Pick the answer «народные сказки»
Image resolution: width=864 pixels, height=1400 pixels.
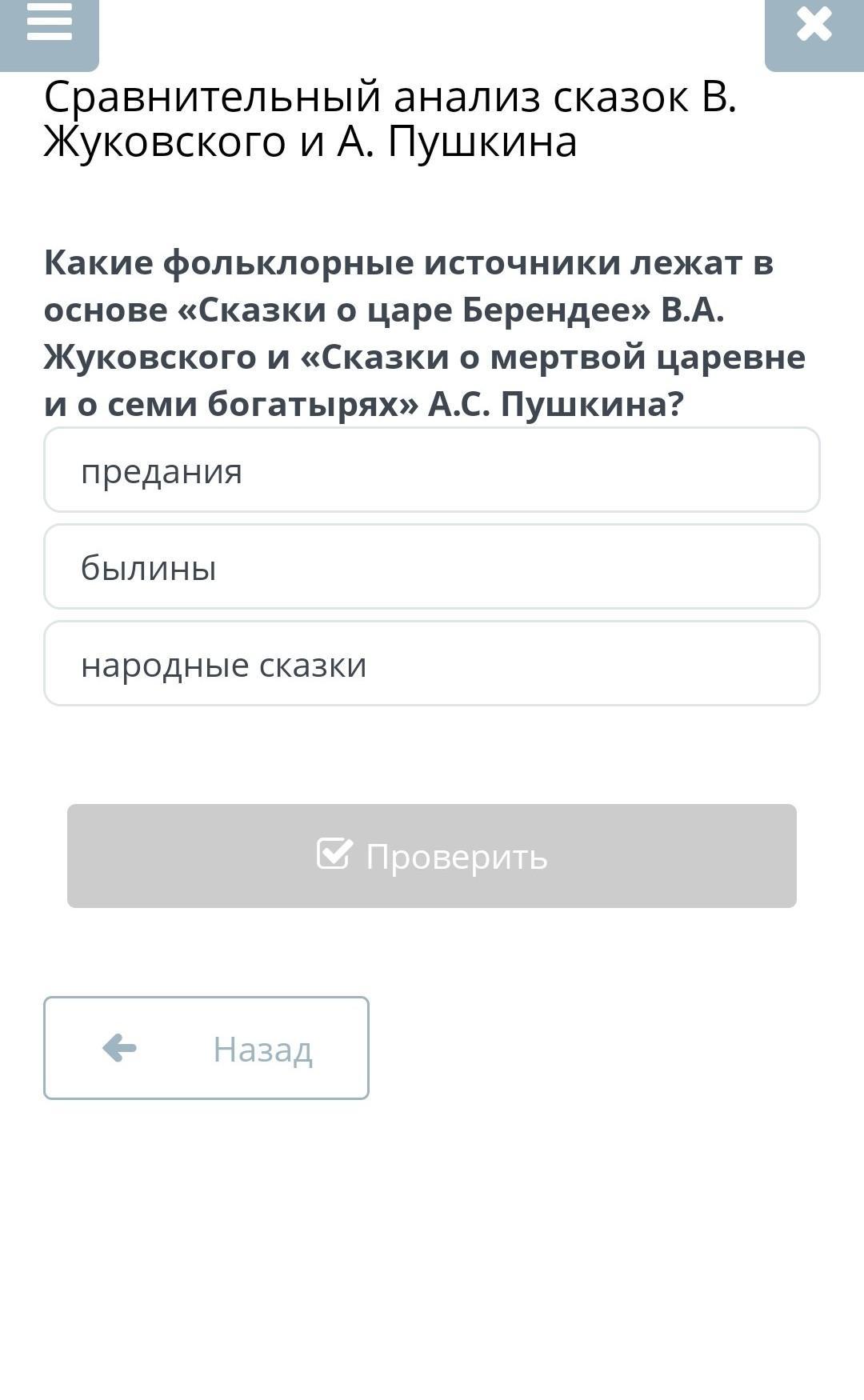(432, 663)
